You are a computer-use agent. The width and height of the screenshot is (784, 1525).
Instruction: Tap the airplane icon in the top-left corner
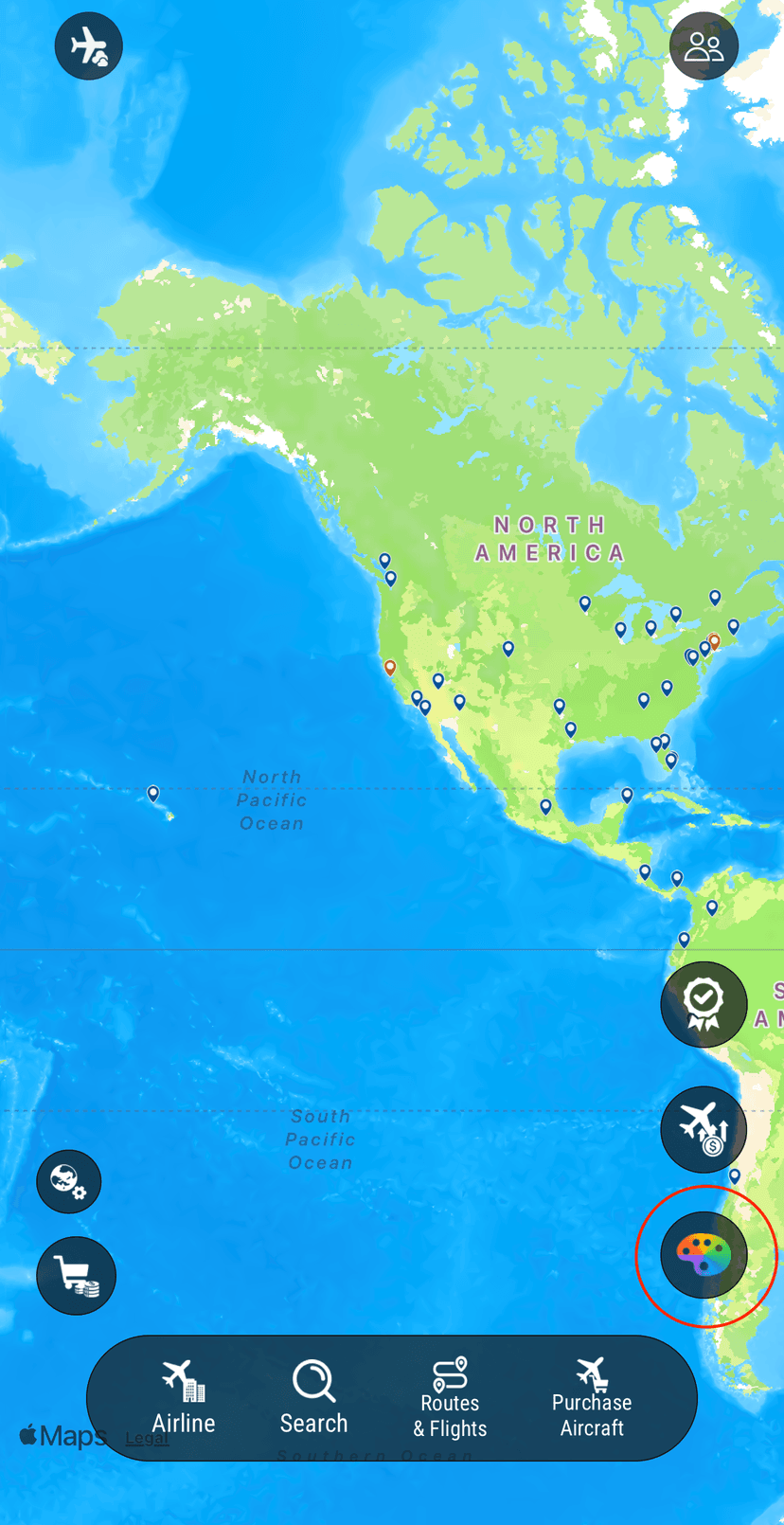pos(88,45)
